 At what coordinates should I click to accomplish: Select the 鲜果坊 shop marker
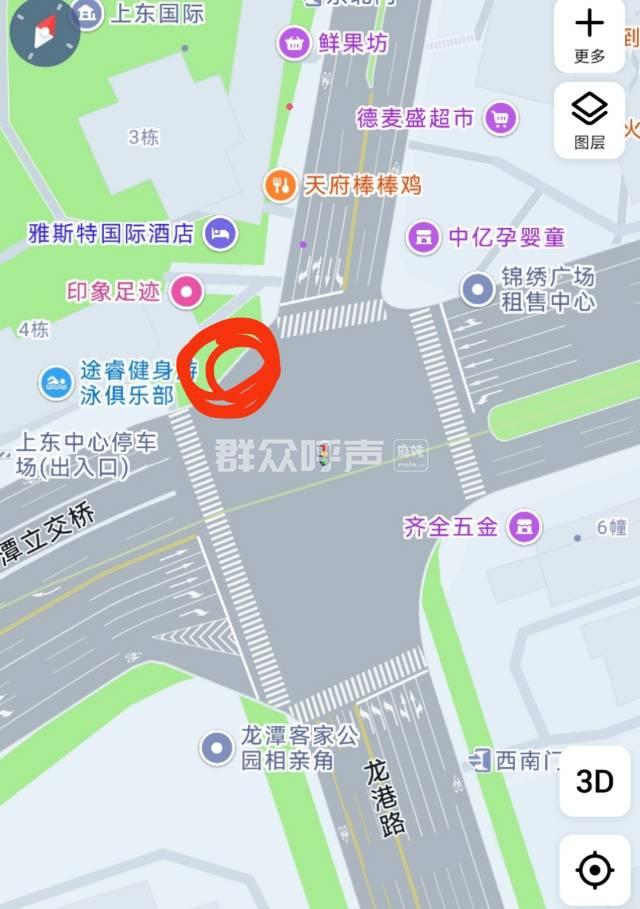[294, 43]
